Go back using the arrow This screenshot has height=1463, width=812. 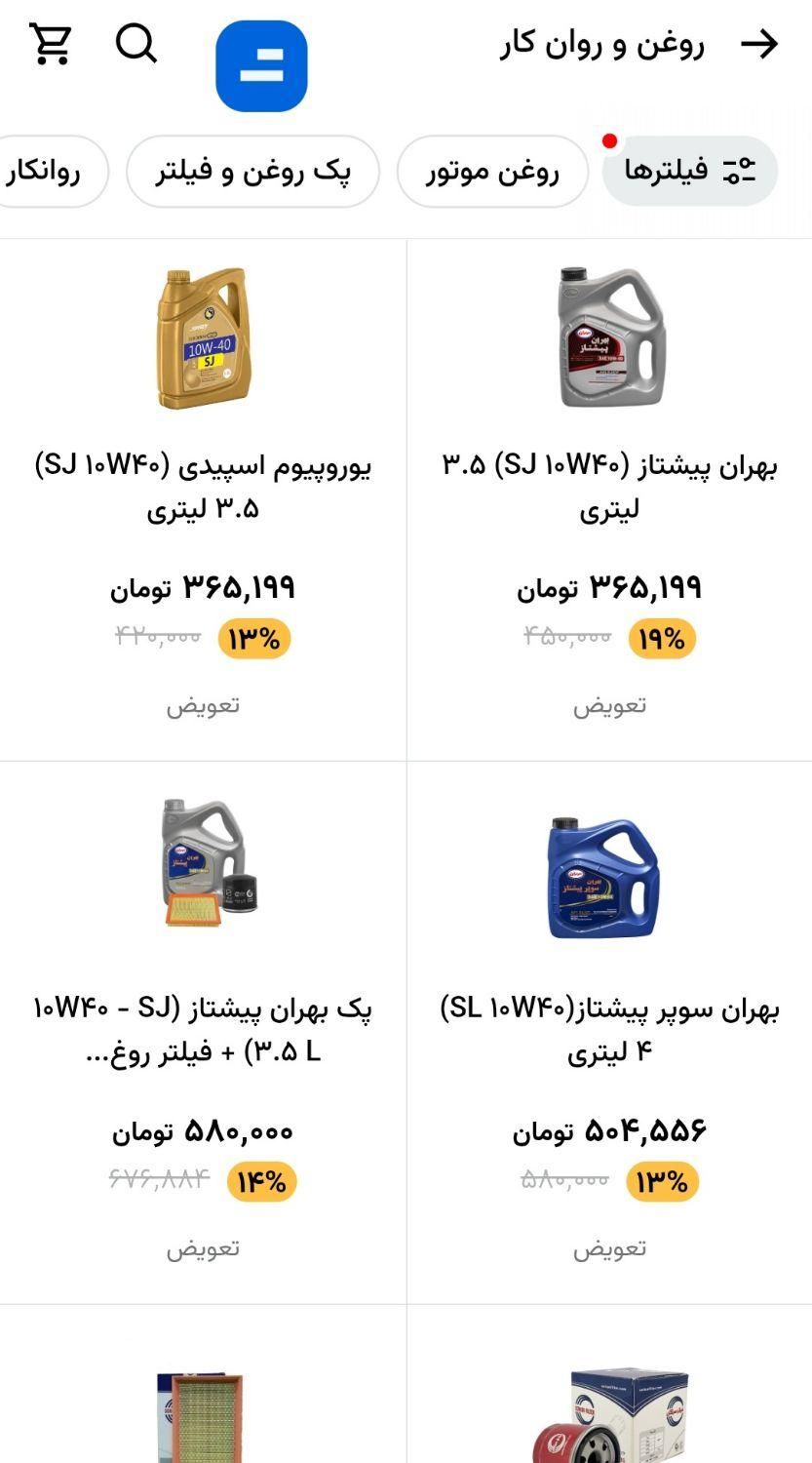pos(759,44)
